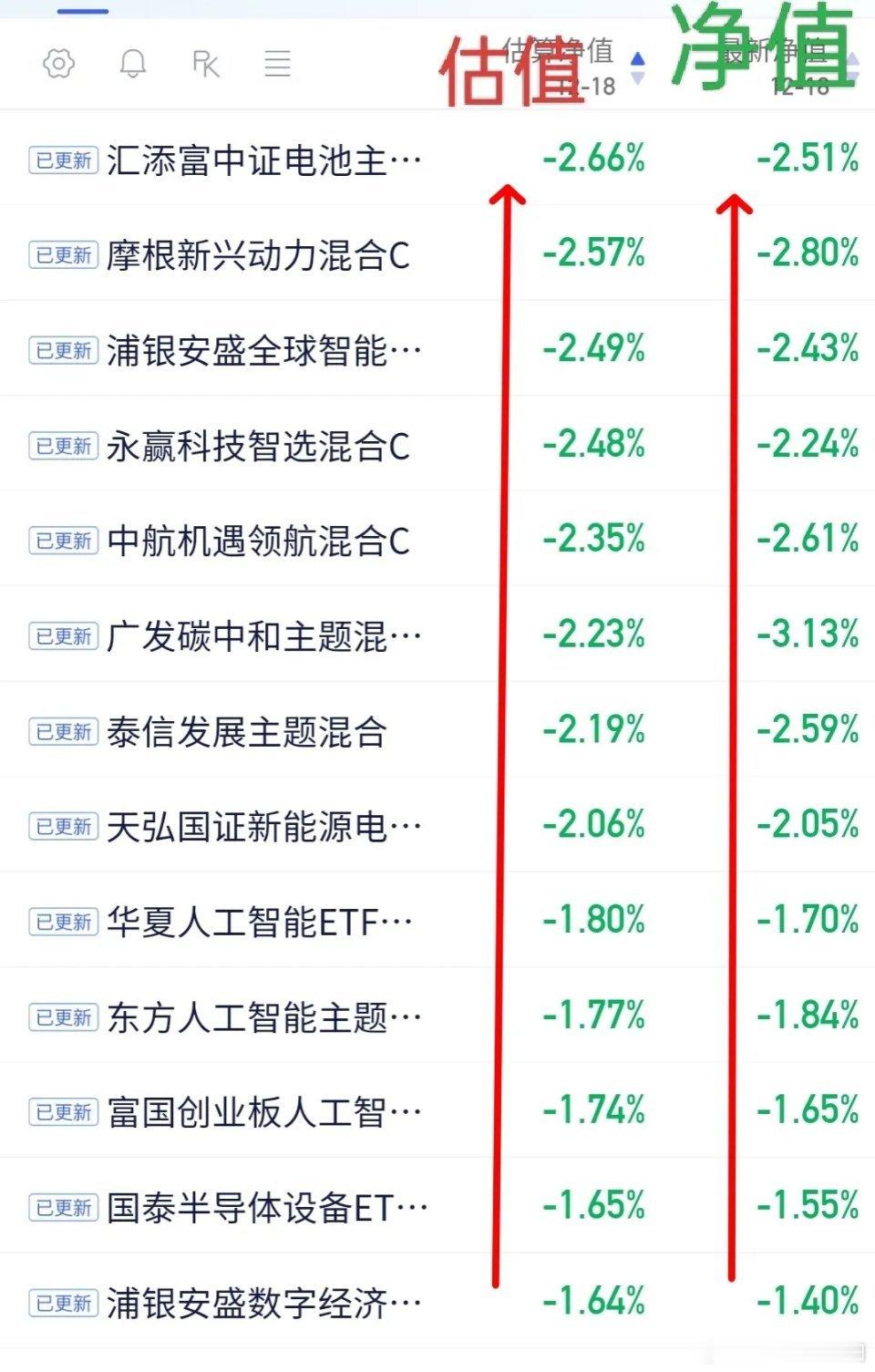The width and height of the screenshot is (875, 1372).
Task: Open fund 国泰半导体设备ET… details
Action: (x=264, y=1205)
